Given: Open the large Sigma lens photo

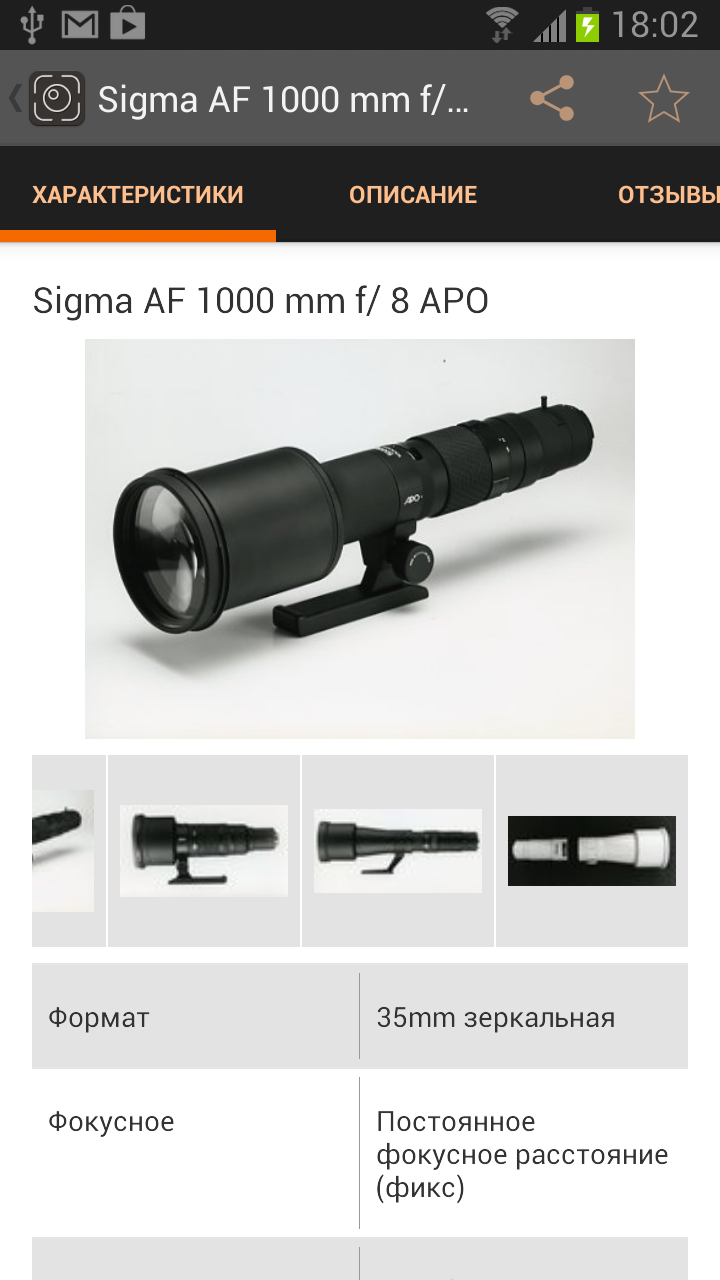Looking at the screenshot, I should coord(360,539).
